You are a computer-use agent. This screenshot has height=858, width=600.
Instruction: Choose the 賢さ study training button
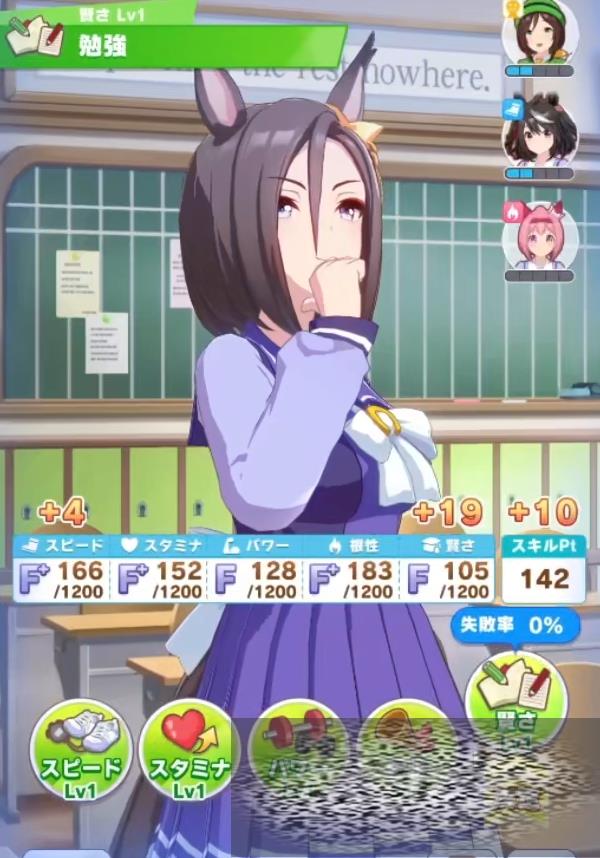[513, 705]
